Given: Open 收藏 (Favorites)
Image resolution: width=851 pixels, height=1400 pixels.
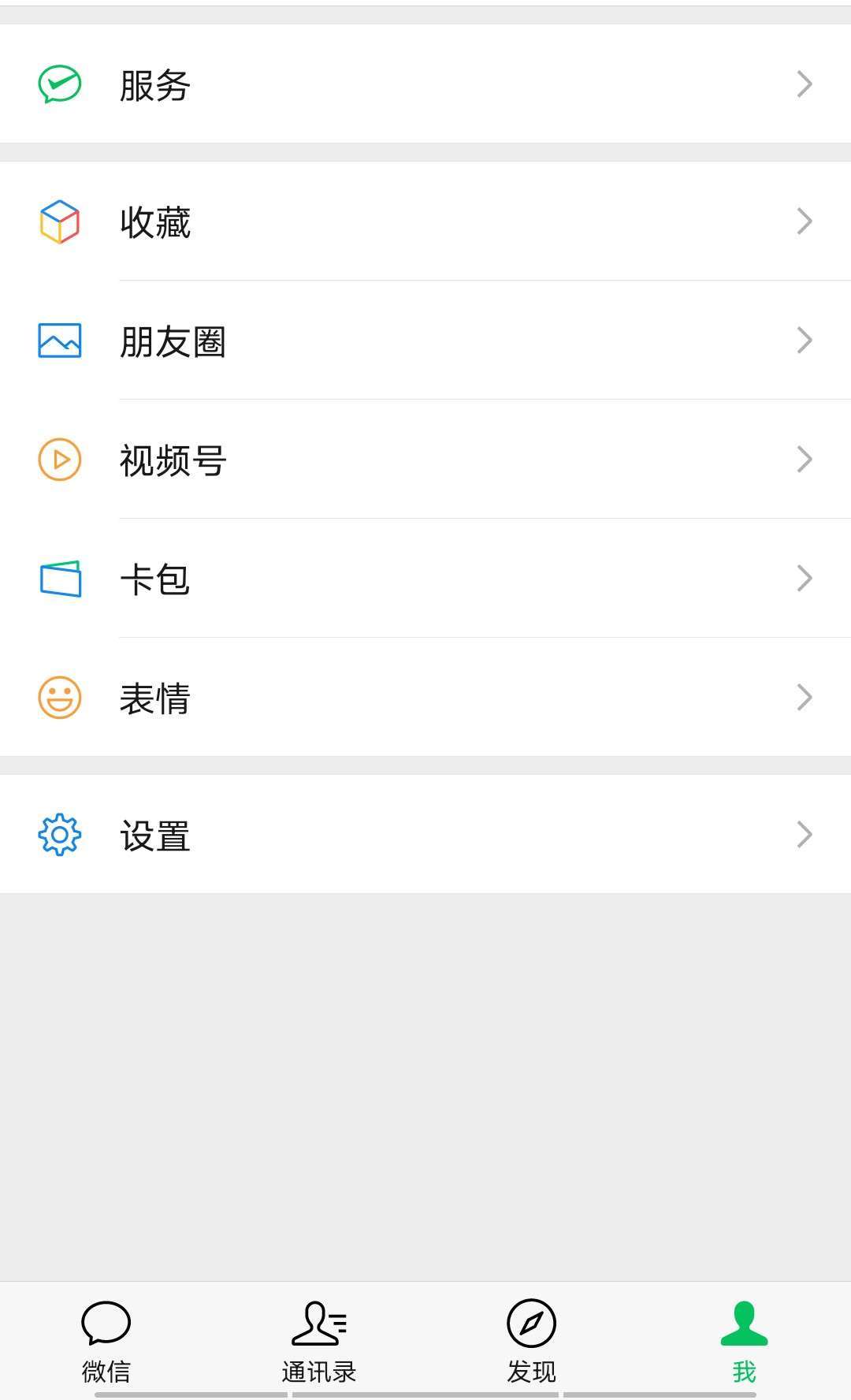Looking at the screenshot, I should pos(425,222).
